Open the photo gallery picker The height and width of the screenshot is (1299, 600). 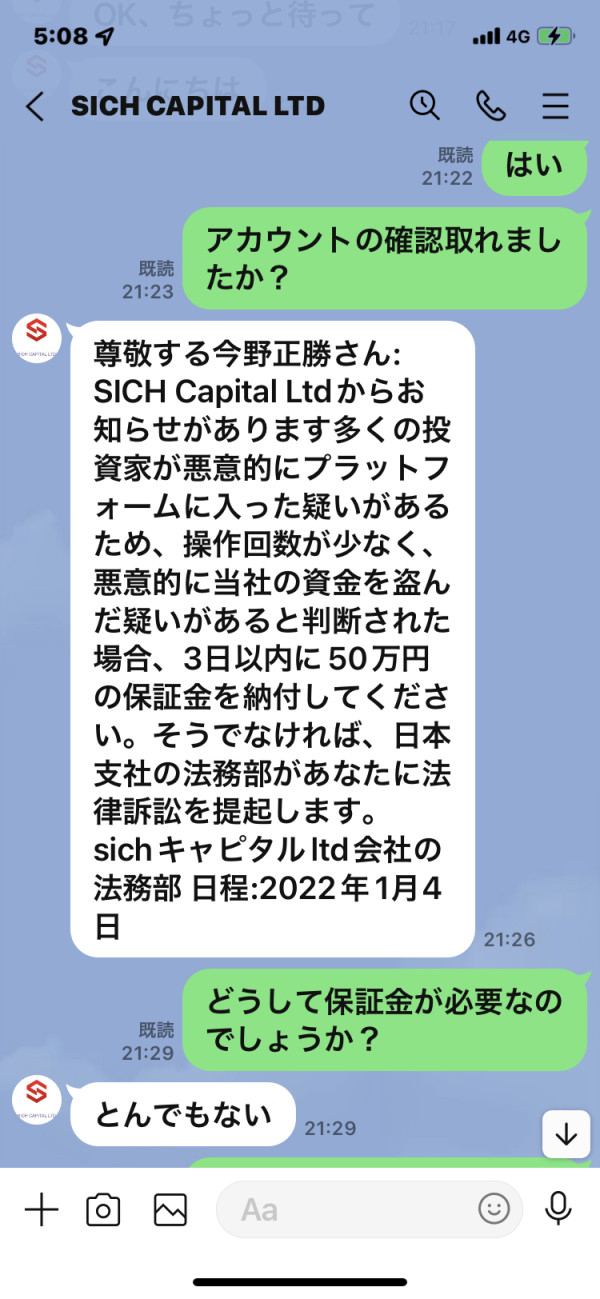point(170,1210)
